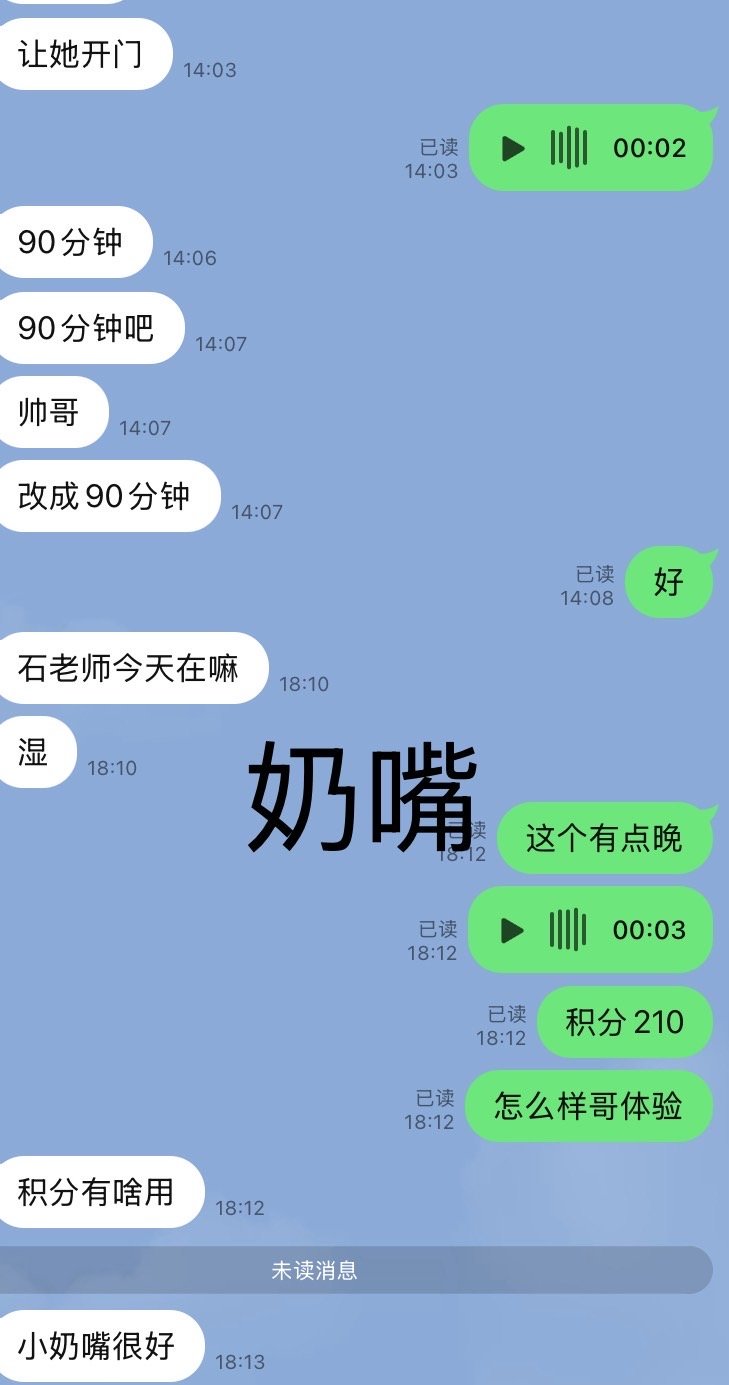Play the 00:03 voice message
Image resolution: width=729 pixels, height=1385 pixels.
click(512, 930)
